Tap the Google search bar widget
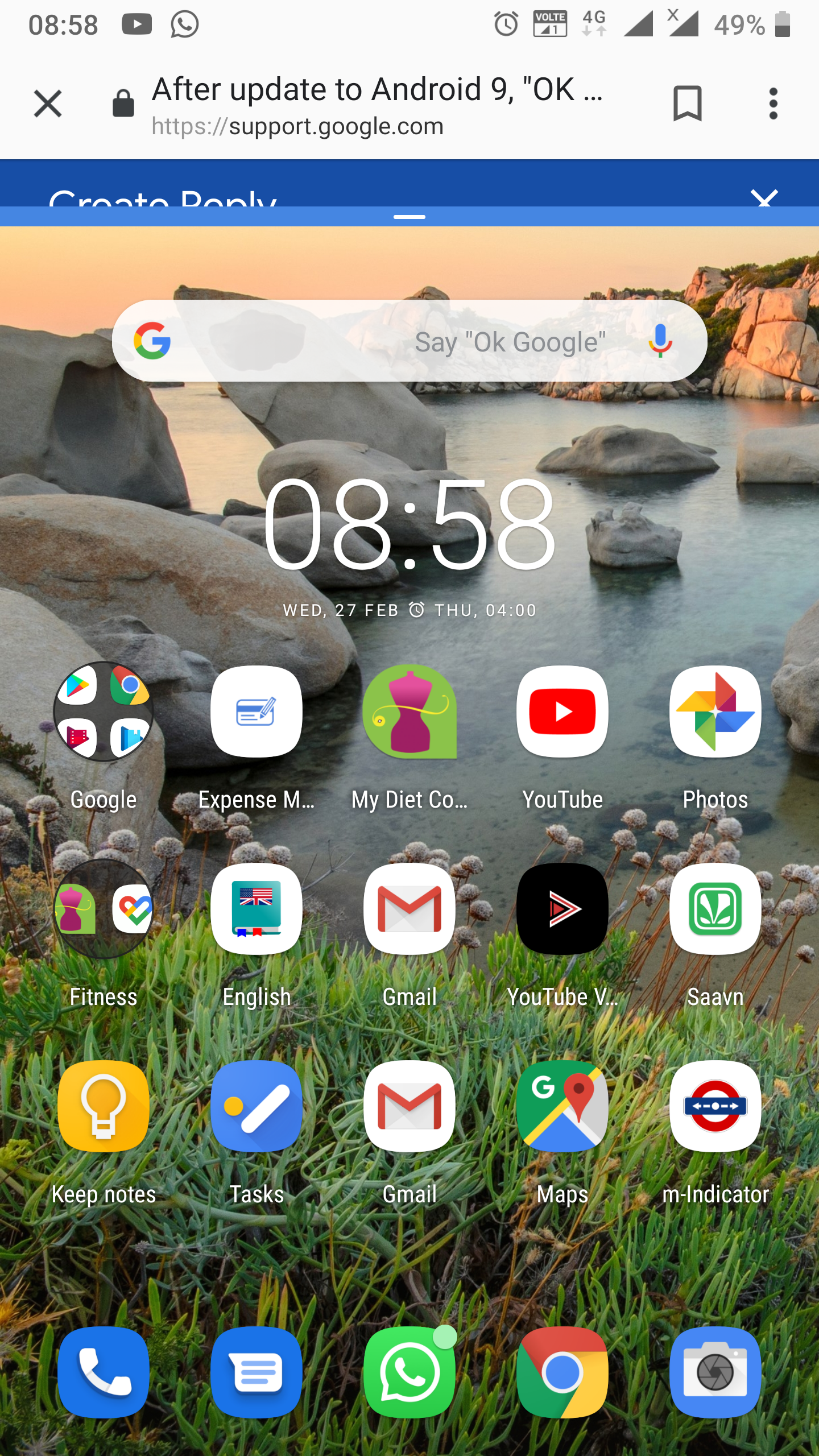The image size is (819, 1456). point(409,341)
